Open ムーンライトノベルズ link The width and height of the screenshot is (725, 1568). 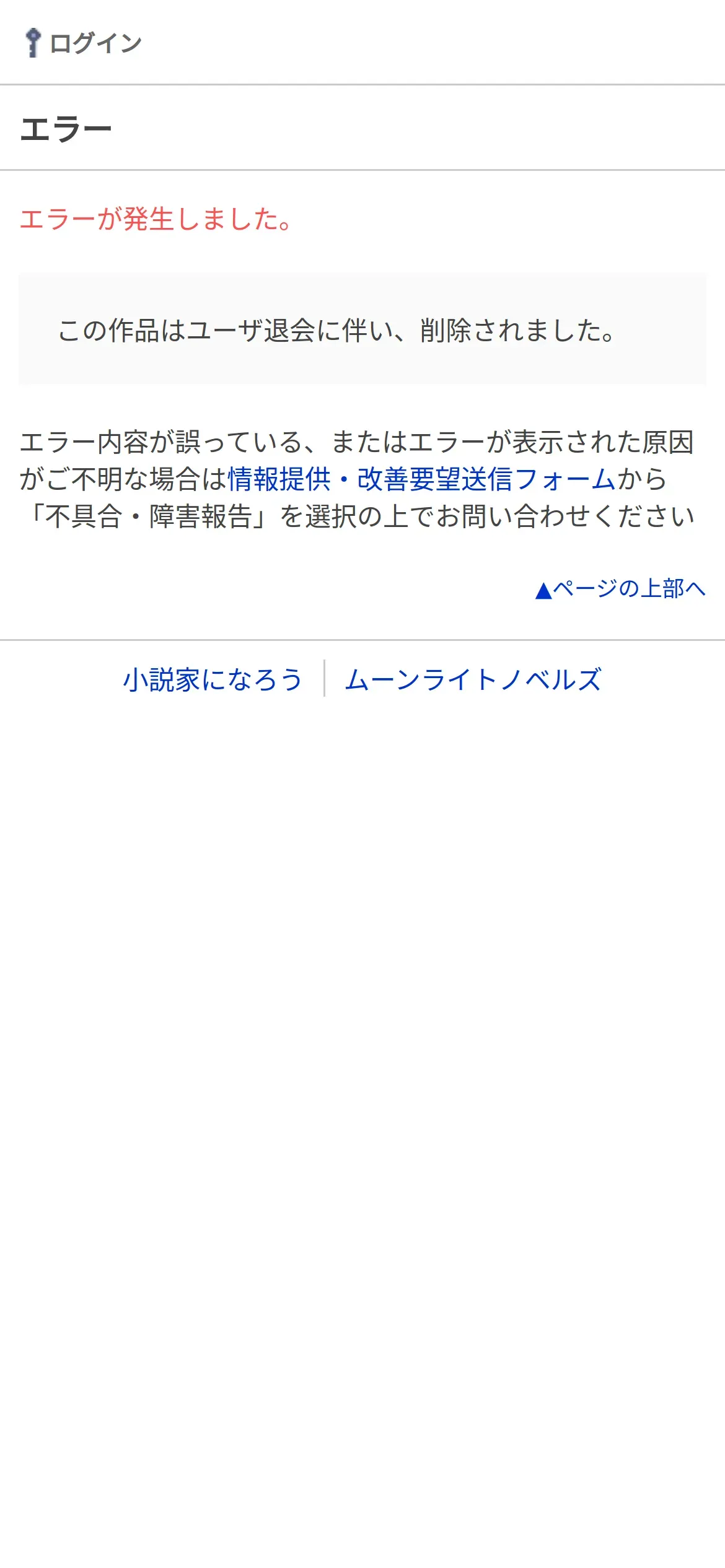pos(473,679)
